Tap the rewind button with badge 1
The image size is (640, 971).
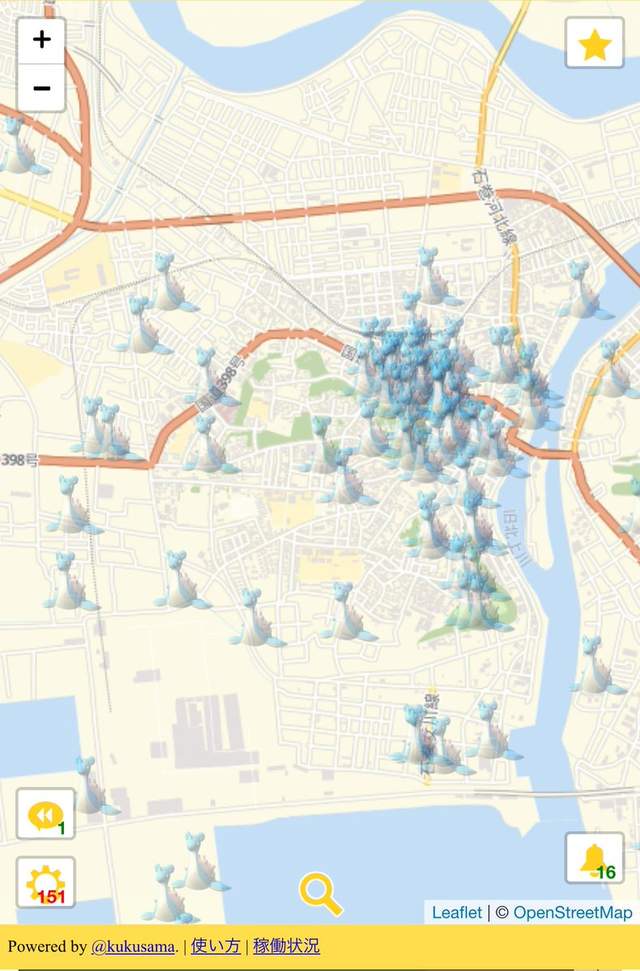click(45, 815)
